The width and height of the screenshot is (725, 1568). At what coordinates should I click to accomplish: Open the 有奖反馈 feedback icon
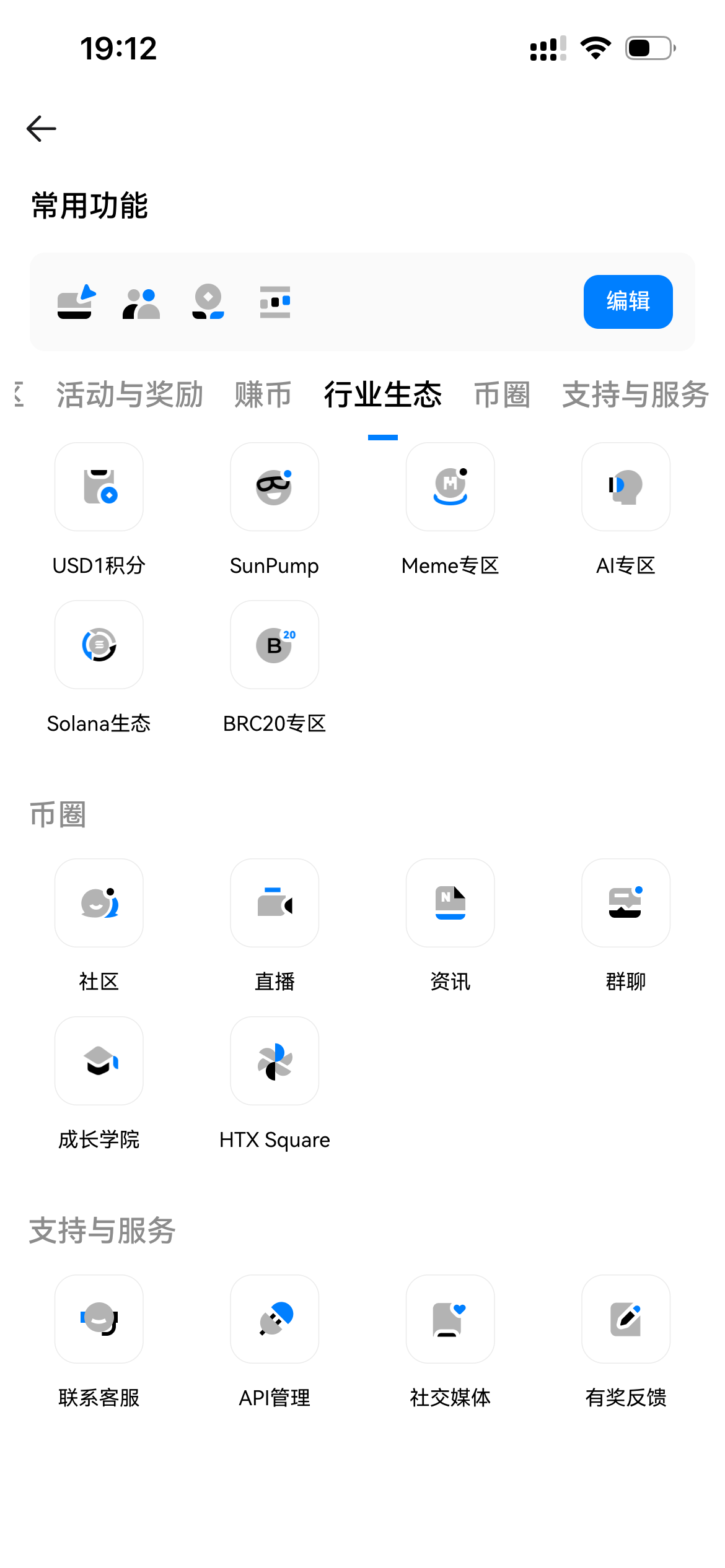[626, 1319]
